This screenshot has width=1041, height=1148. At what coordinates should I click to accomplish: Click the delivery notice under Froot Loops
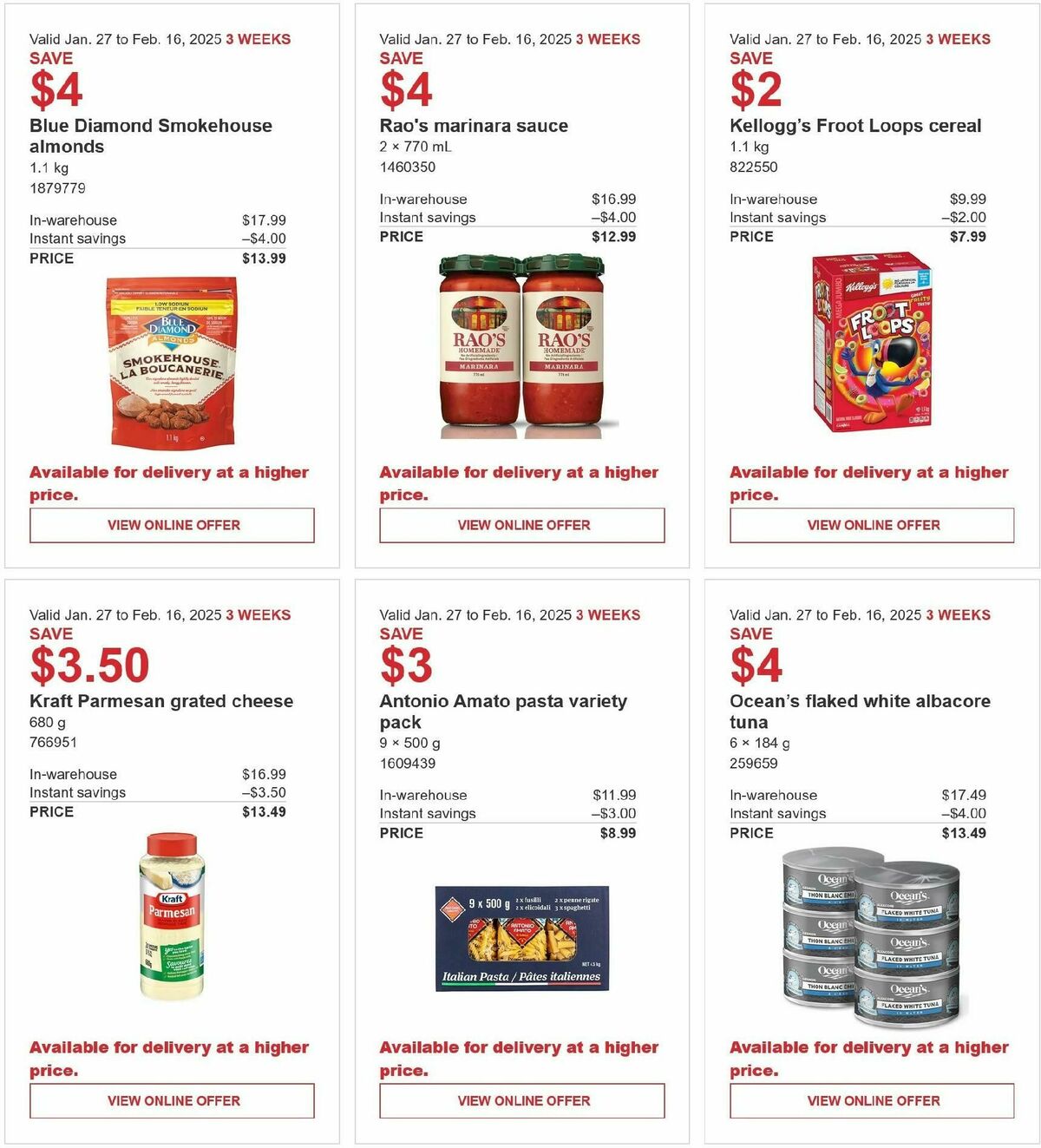click(867, 482)
